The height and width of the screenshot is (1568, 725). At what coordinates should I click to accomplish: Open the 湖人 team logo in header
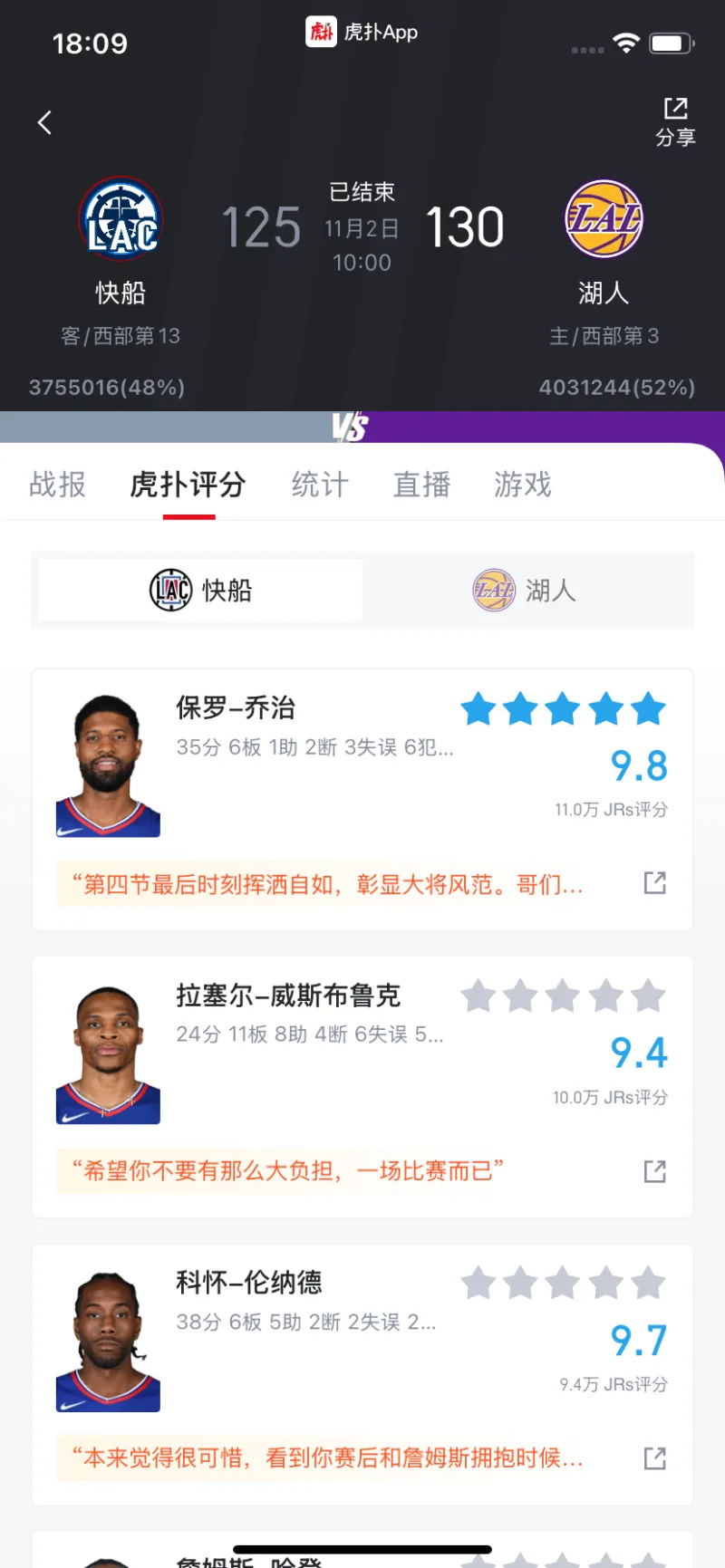(x=604, y=219)
